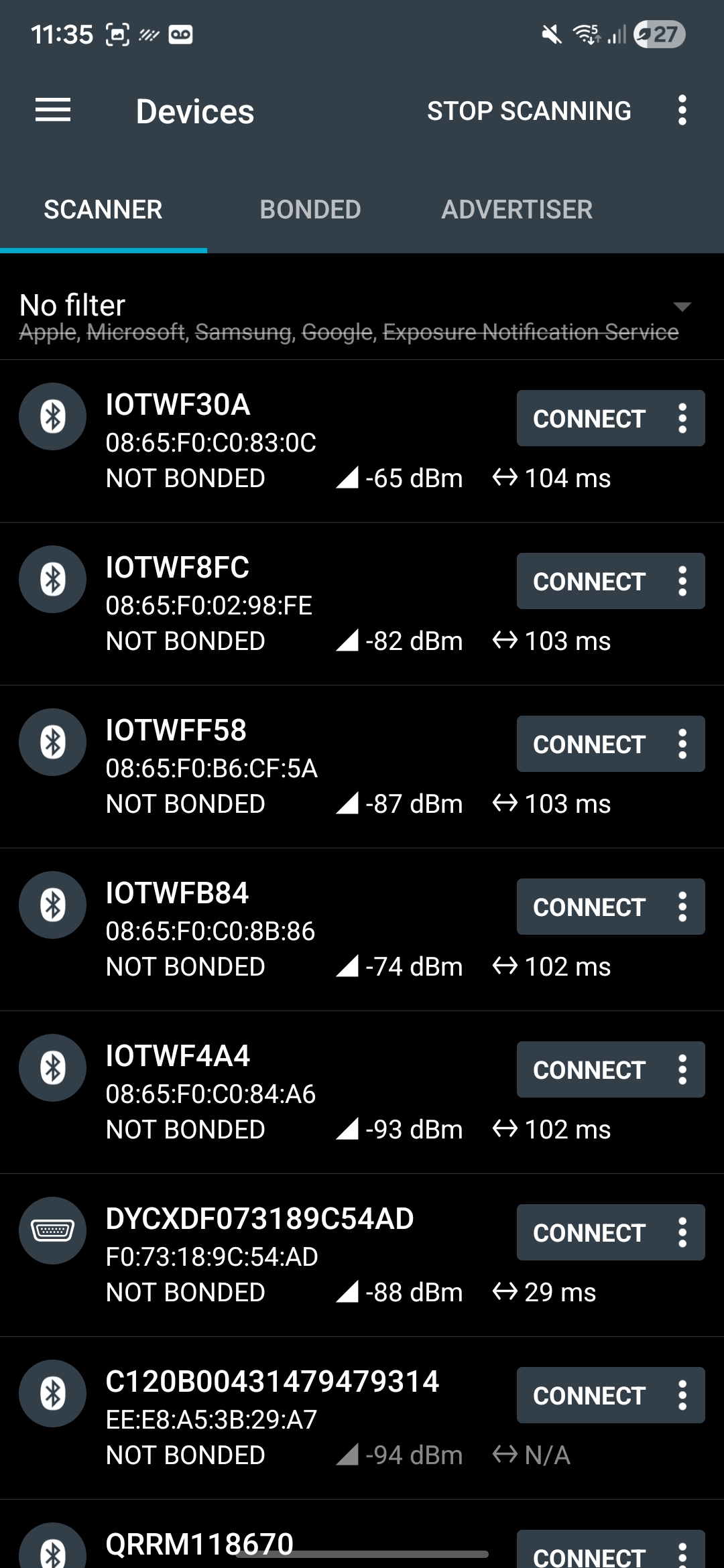Connect to device IOTWF30A

(589, 419)
